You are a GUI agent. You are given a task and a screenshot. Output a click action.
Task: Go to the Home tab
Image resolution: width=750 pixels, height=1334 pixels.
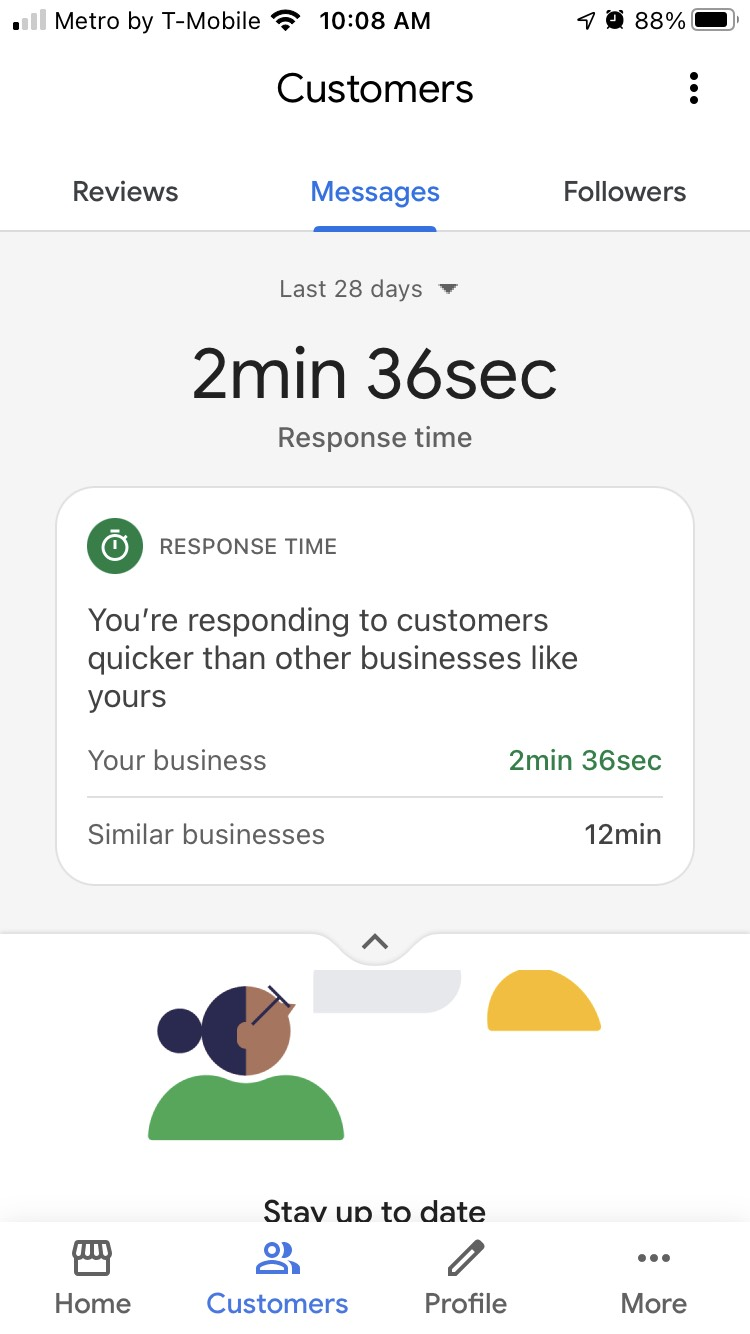[93, 1278]
